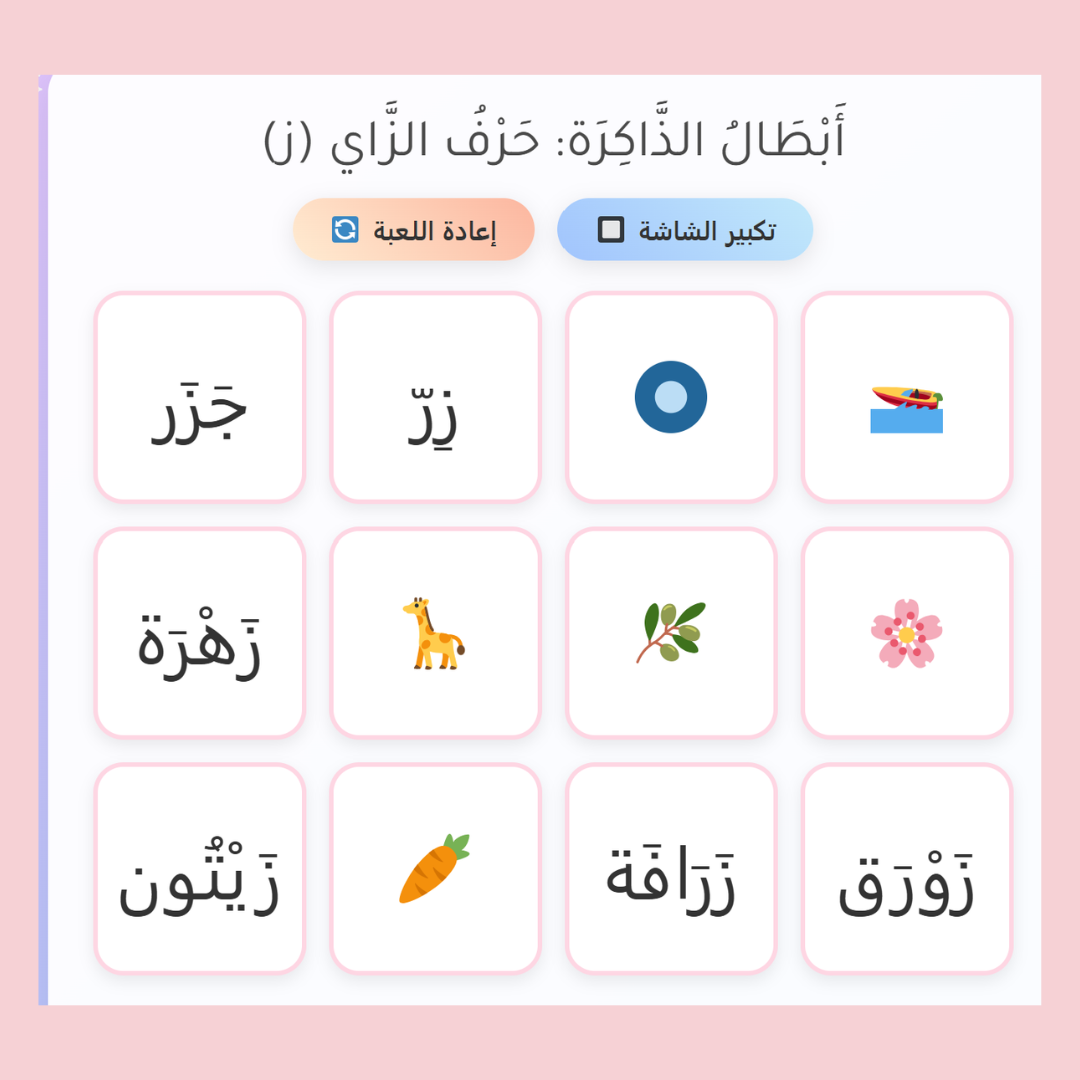Tap the تكبير الشاشة fullscreen button

pyautogui.click(x=685, y=229)
